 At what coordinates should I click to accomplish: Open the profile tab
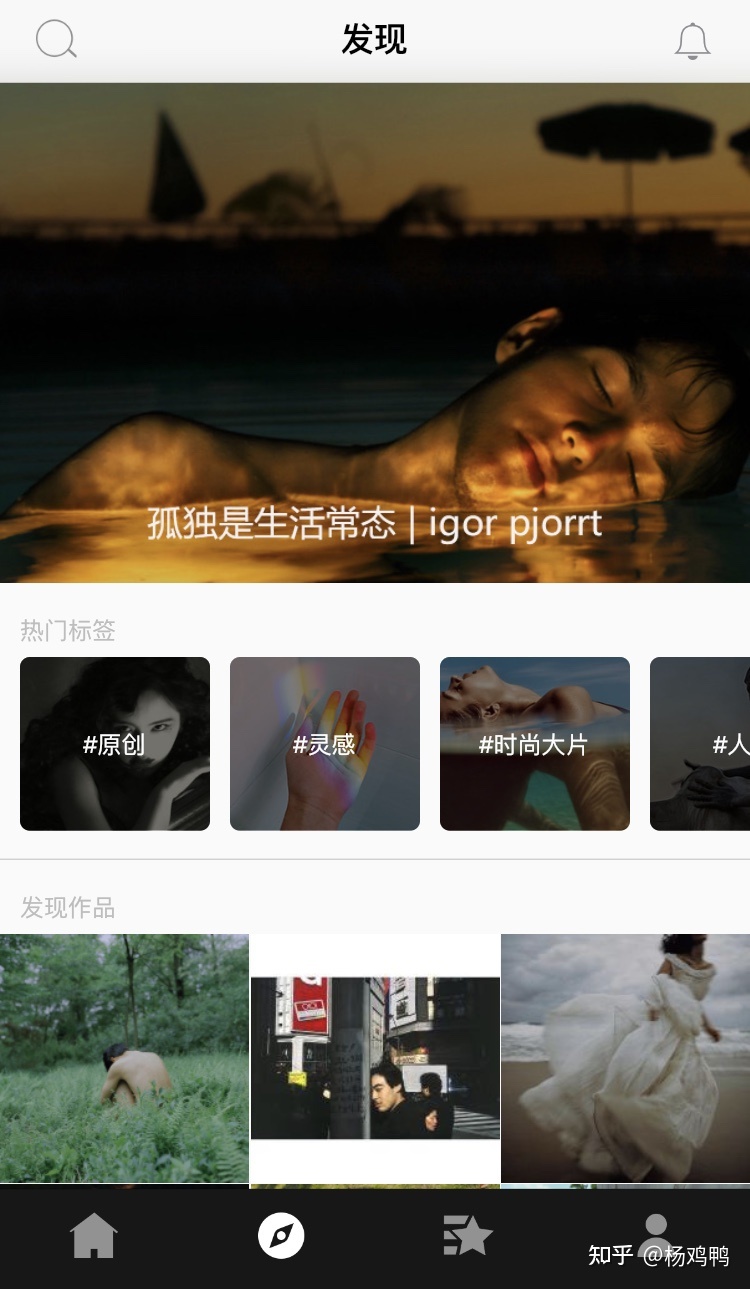656,1232
